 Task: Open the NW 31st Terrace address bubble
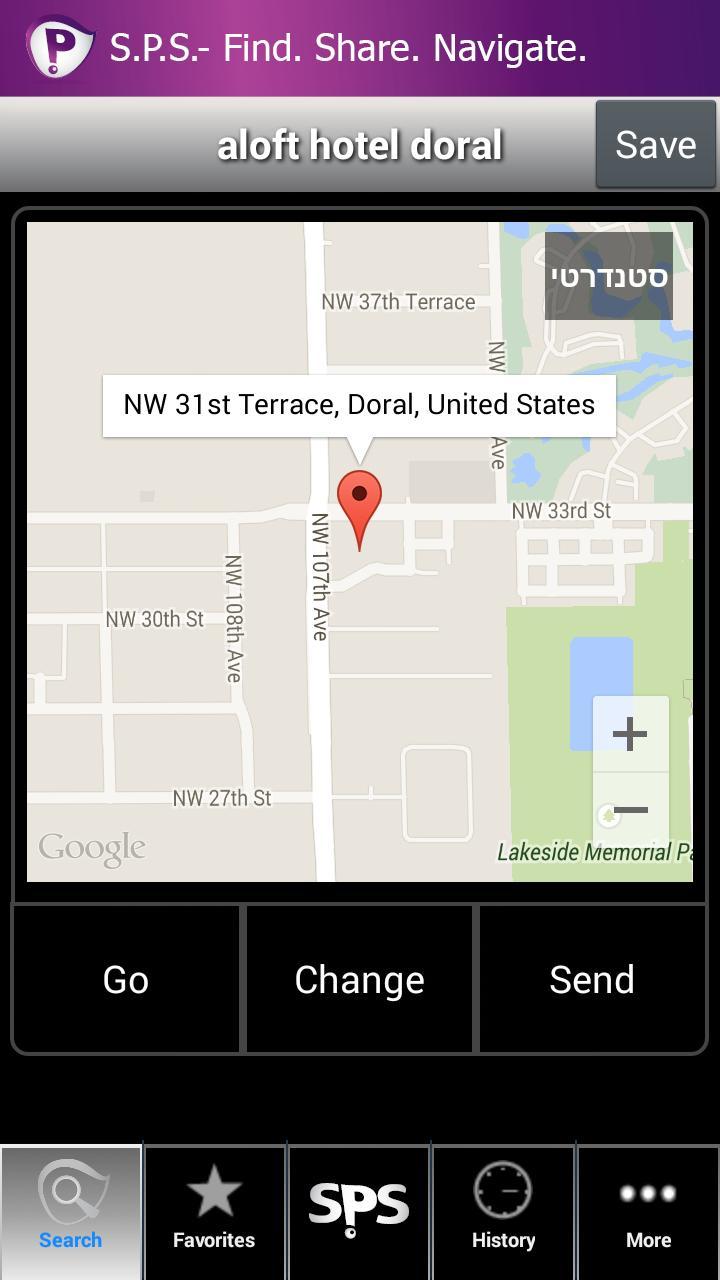click(359, 405)
